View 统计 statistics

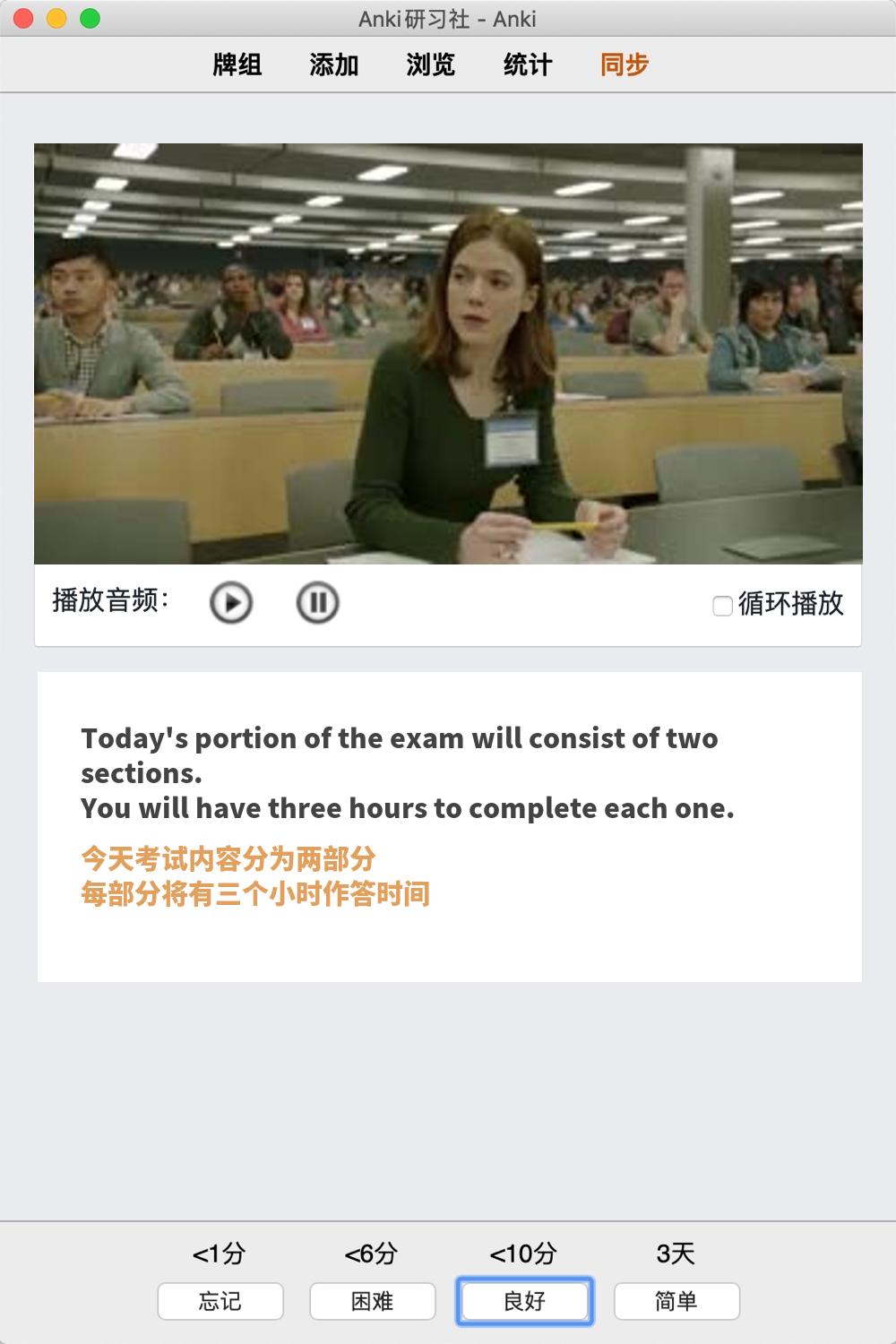(528, 65)
